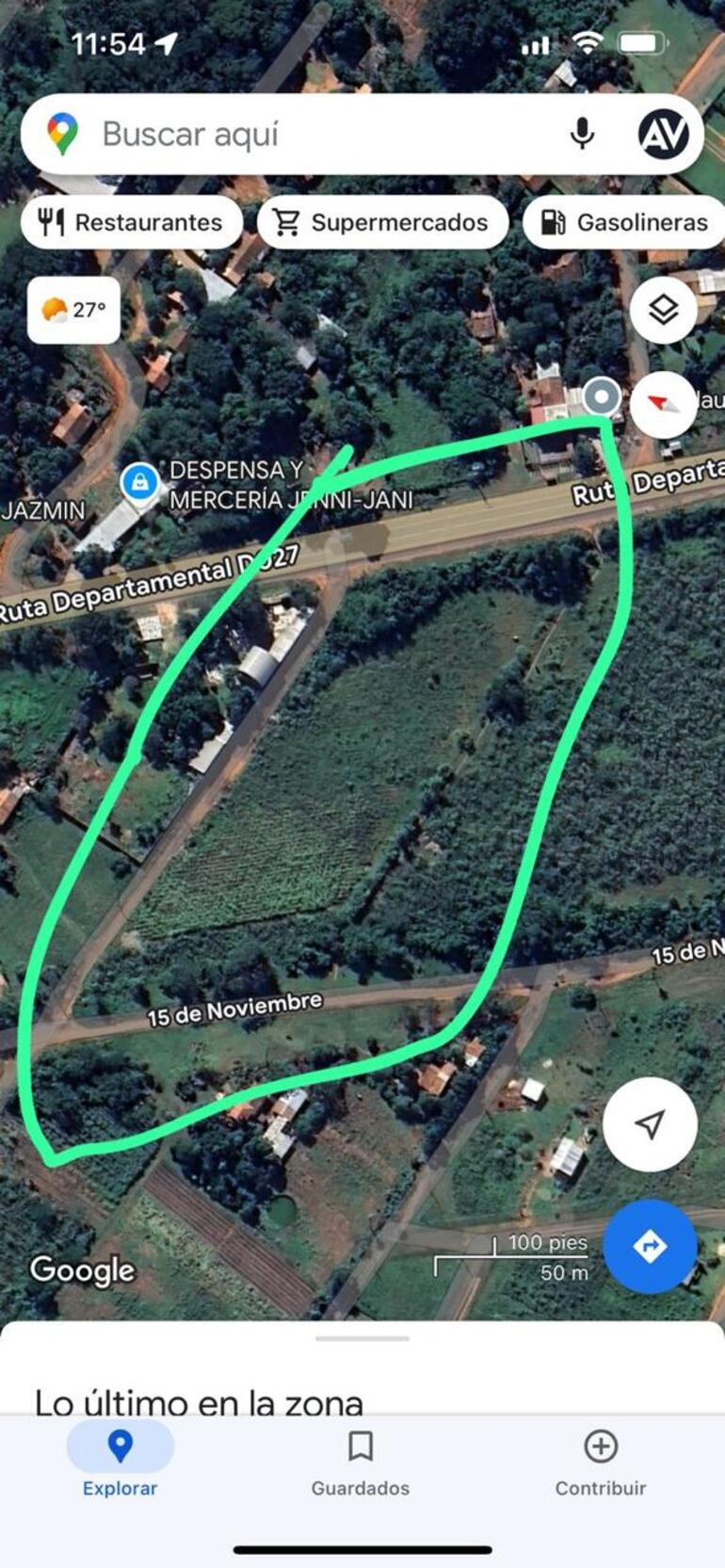
Task: Open the blue Directions icon
Action: 651,1246
